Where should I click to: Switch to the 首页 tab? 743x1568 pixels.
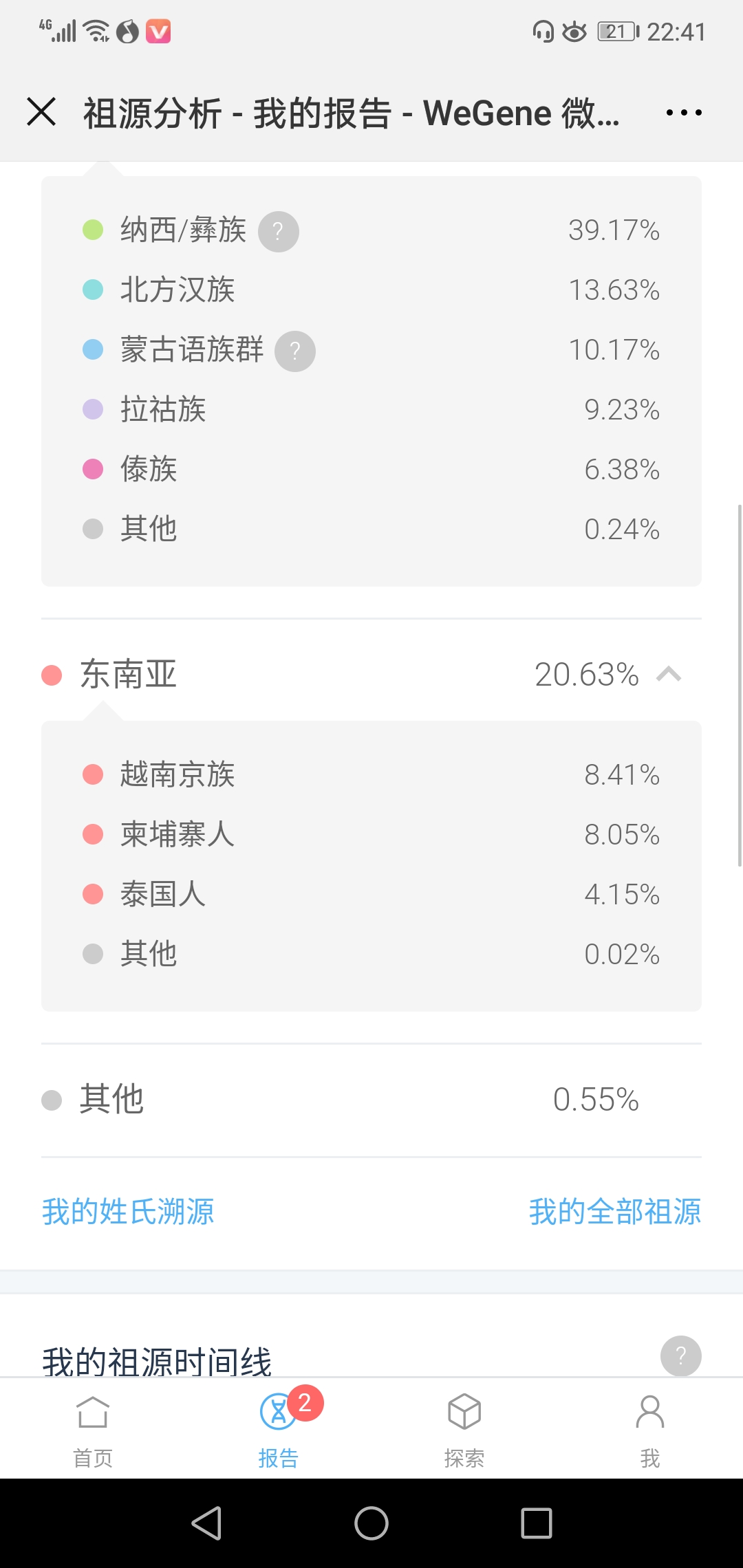[93, 1429]
